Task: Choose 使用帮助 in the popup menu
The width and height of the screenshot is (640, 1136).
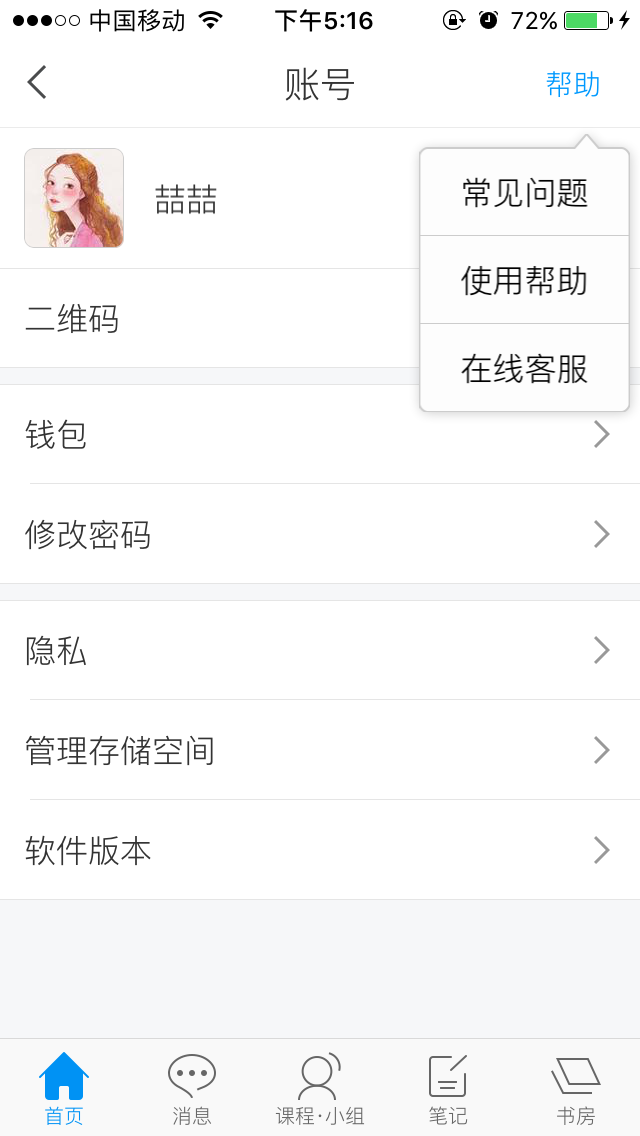Action: point(525,280)
